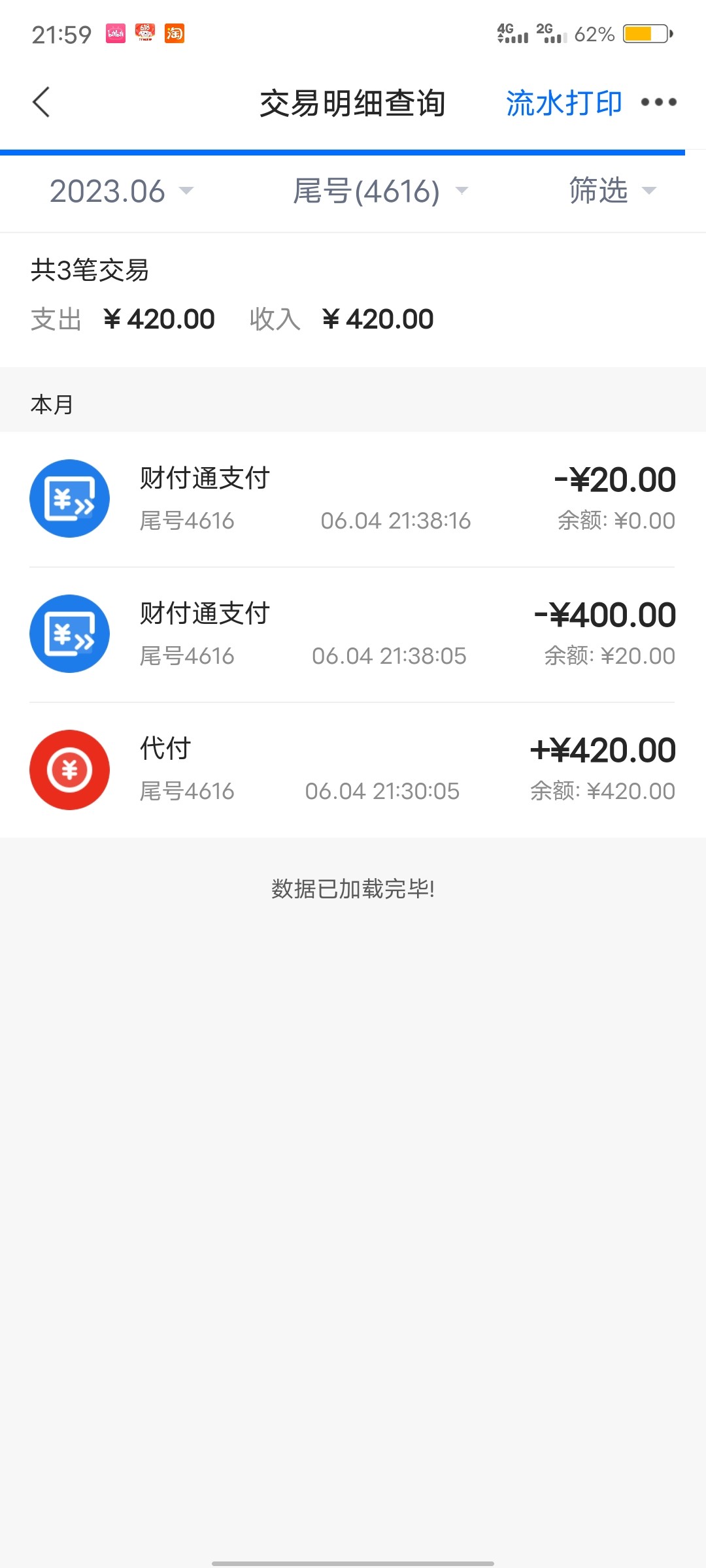Open the 筛选 filter options
Image resolution: width=706 pixels, height=1568 pixels.
(612, 191)
